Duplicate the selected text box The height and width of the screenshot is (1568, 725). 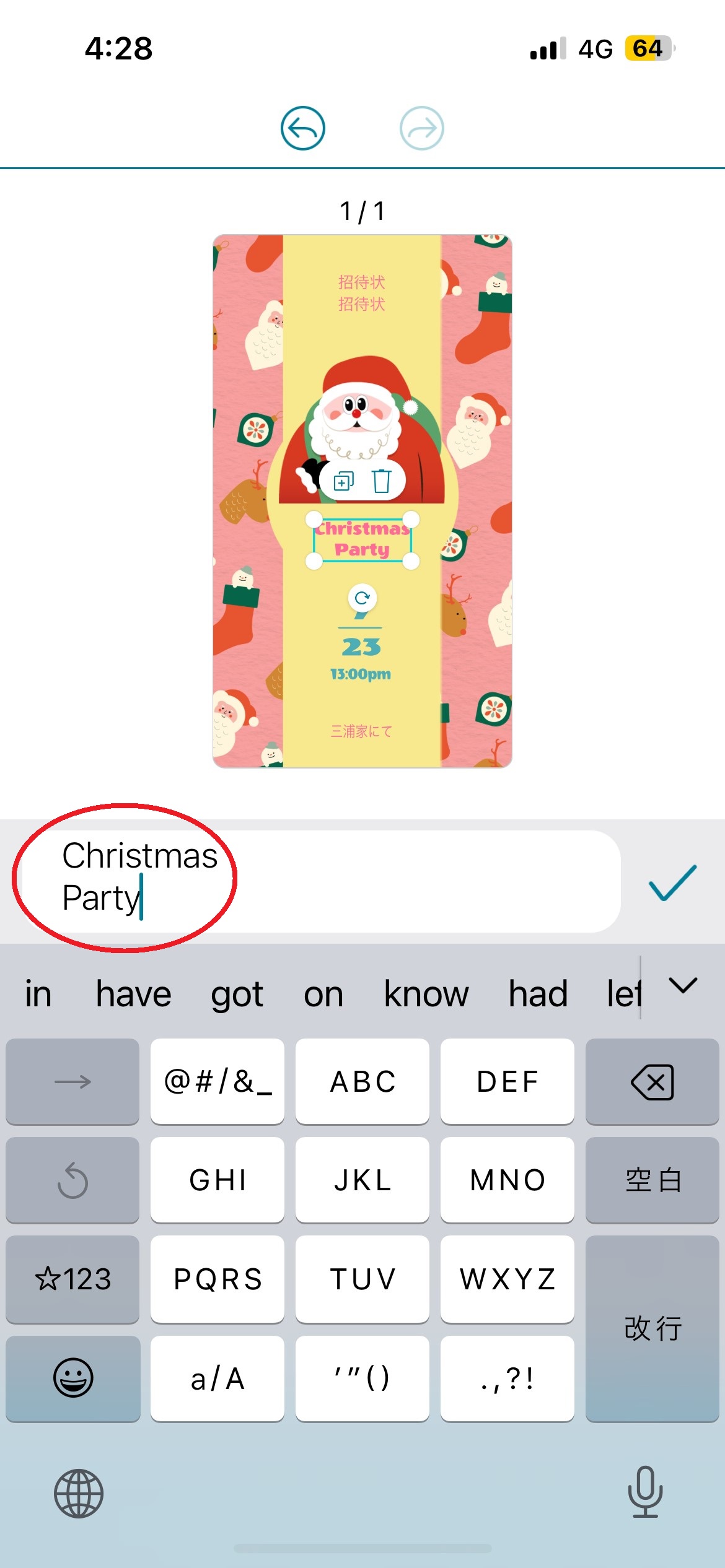click(343, 481)
